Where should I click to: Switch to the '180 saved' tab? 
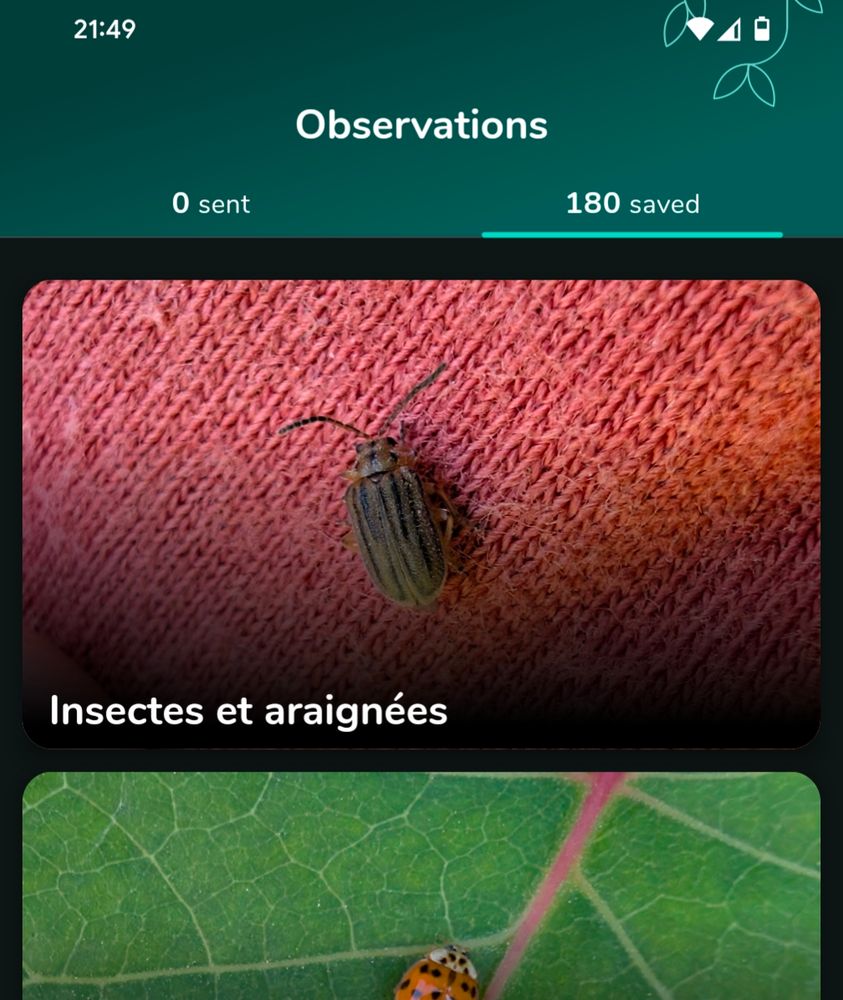(632, 204)
